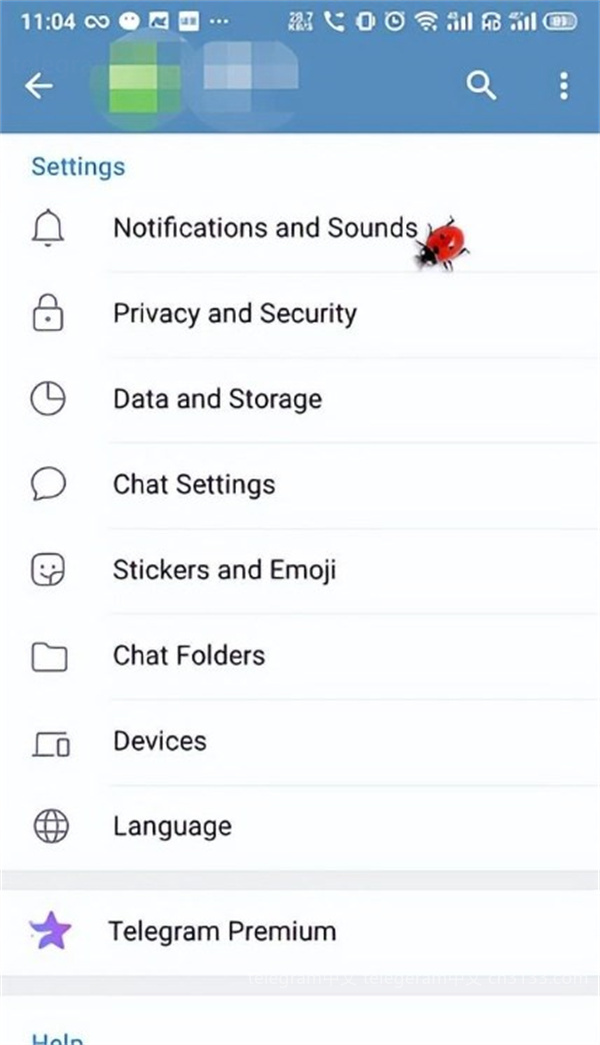Open Privacy and Security
Screen dimensions: 600x1045
tap(300, 314)
